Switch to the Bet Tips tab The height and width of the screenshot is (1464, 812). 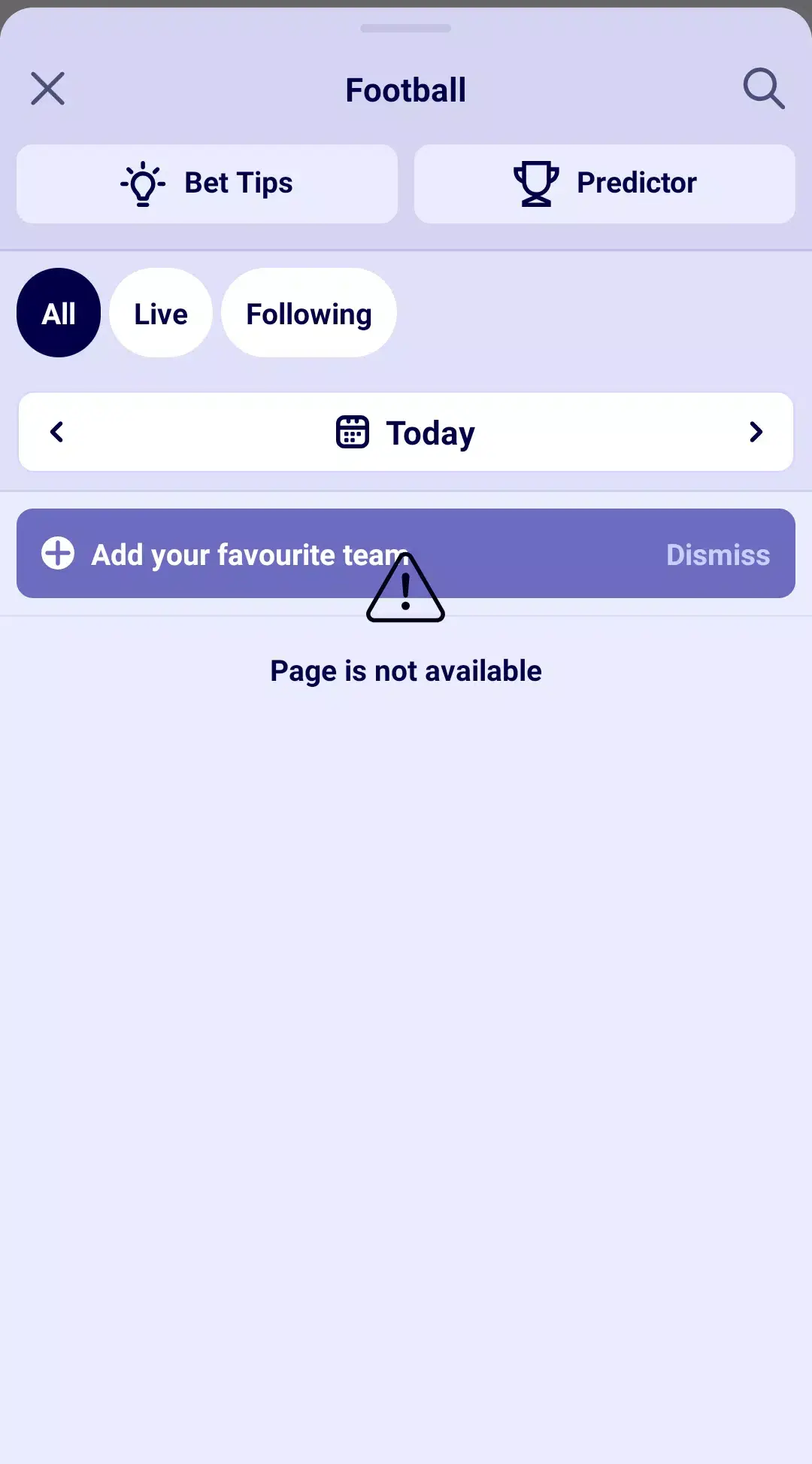(207, 183)
